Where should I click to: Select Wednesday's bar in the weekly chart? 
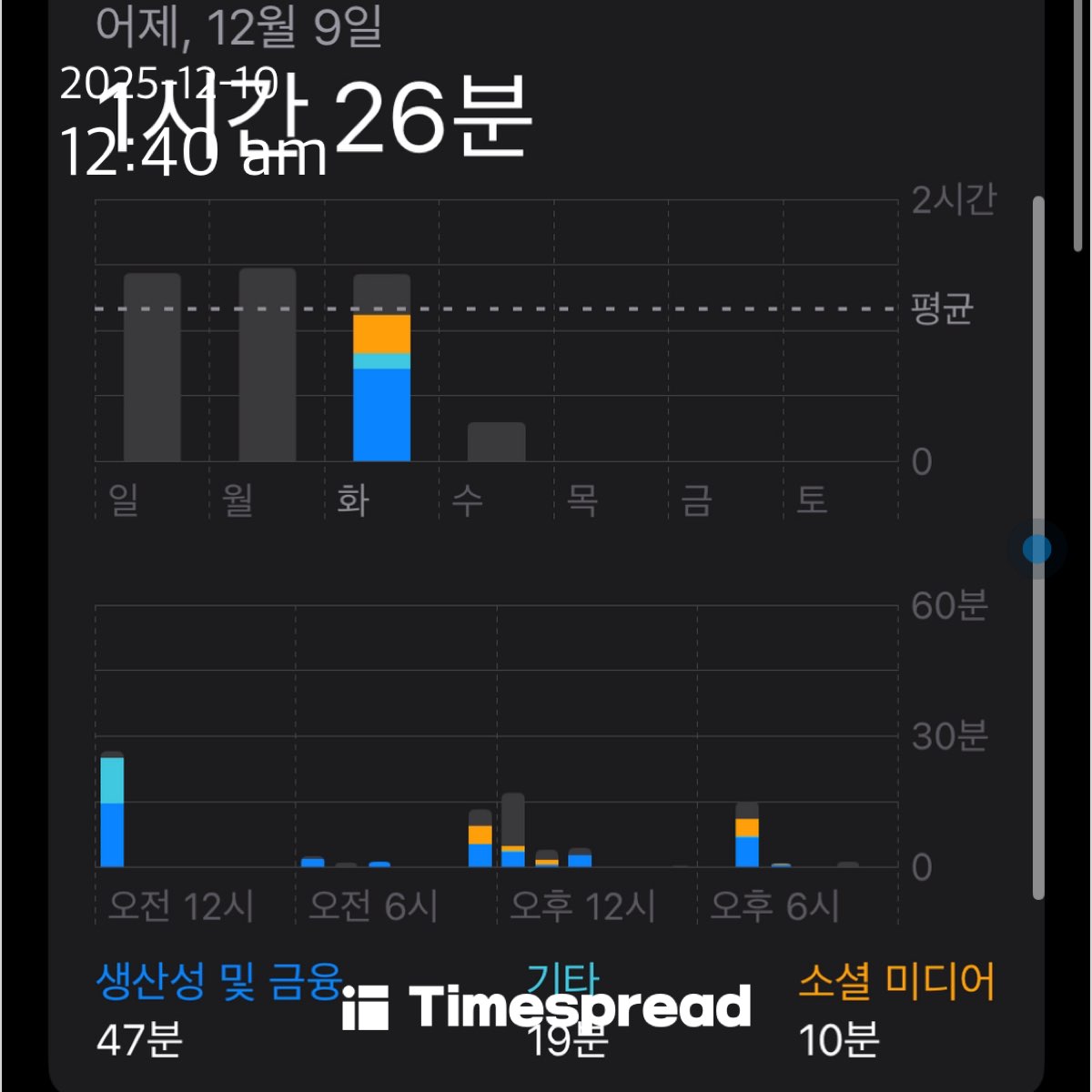(x=497, y=442)
